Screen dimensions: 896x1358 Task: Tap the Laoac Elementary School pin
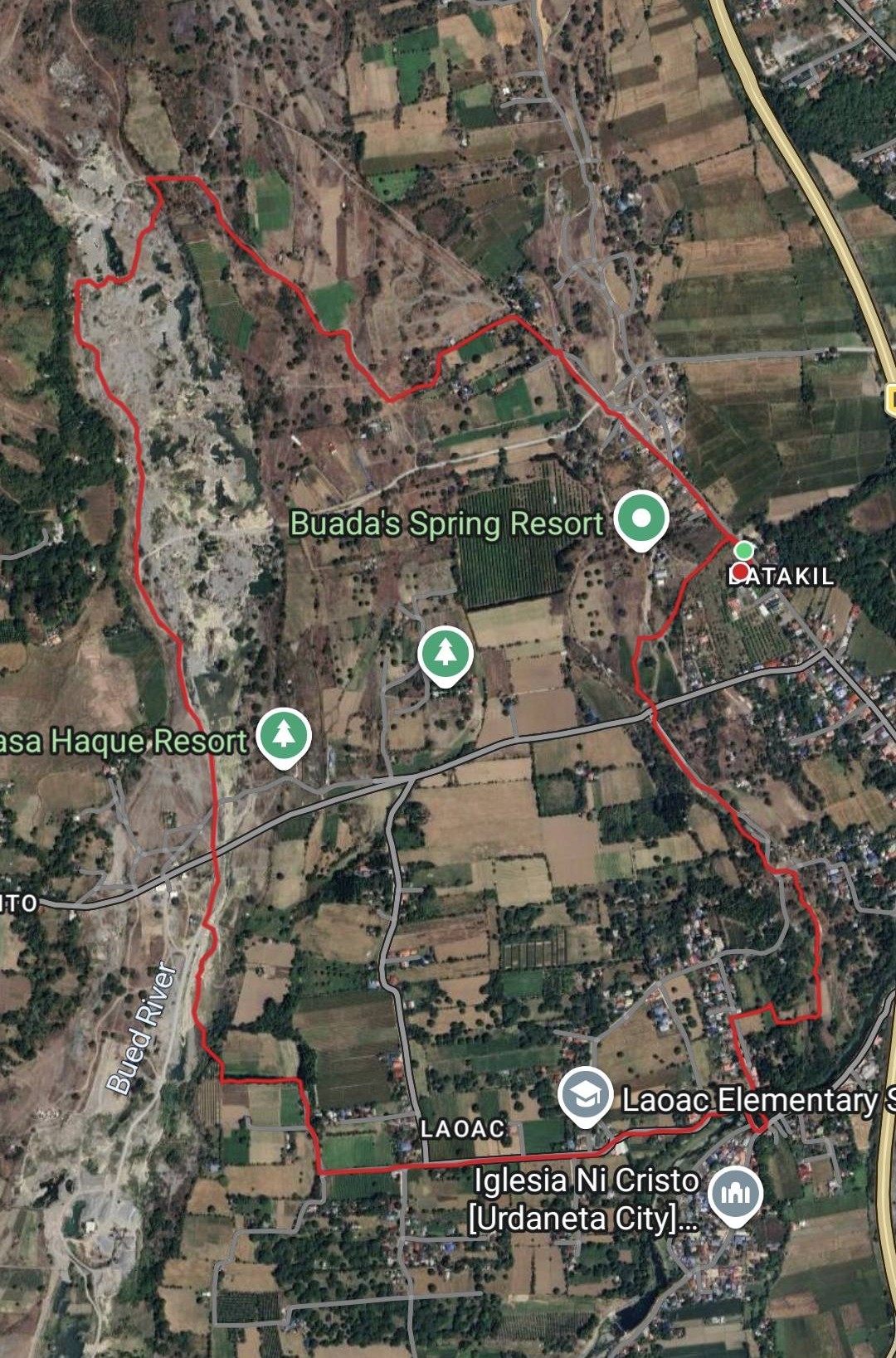click(585, 1095)
